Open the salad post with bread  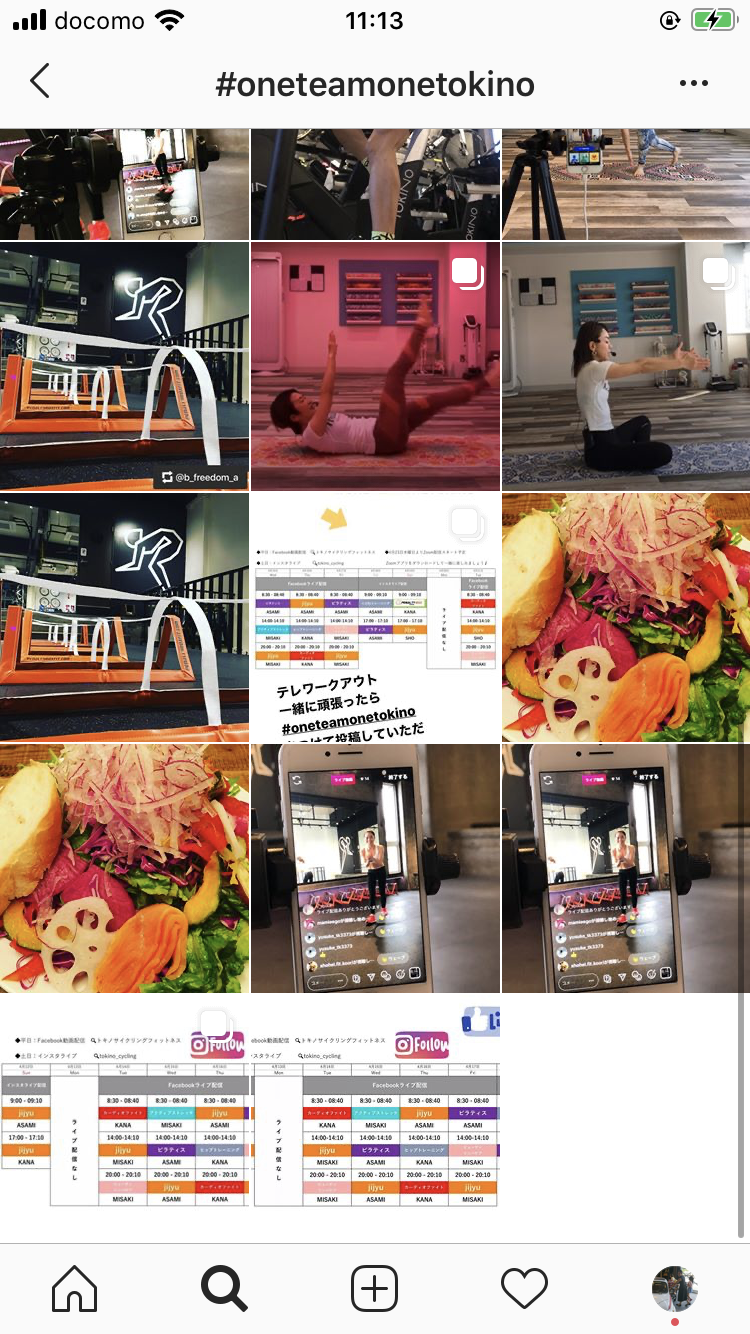click(124, 868)
